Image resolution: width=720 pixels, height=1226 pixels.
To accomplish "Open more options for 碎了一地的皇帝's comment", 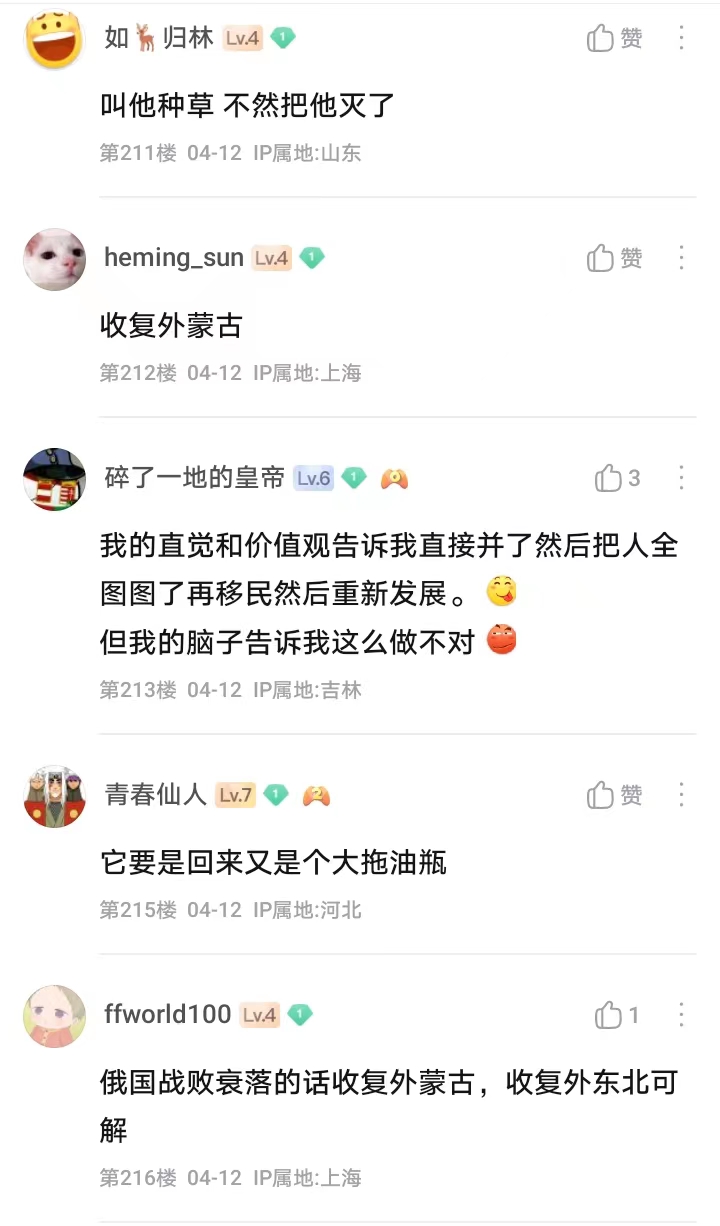I will pos(682,478).
